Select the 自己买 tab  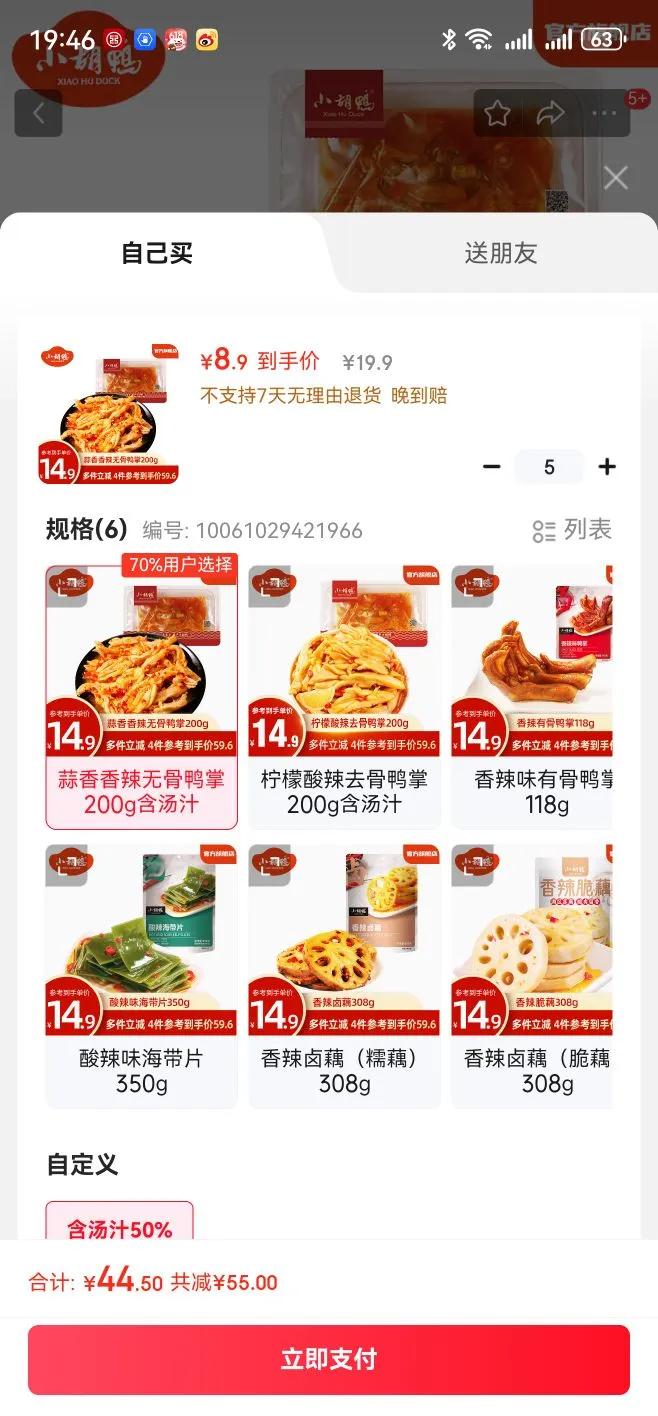click(x=157, y=253)
